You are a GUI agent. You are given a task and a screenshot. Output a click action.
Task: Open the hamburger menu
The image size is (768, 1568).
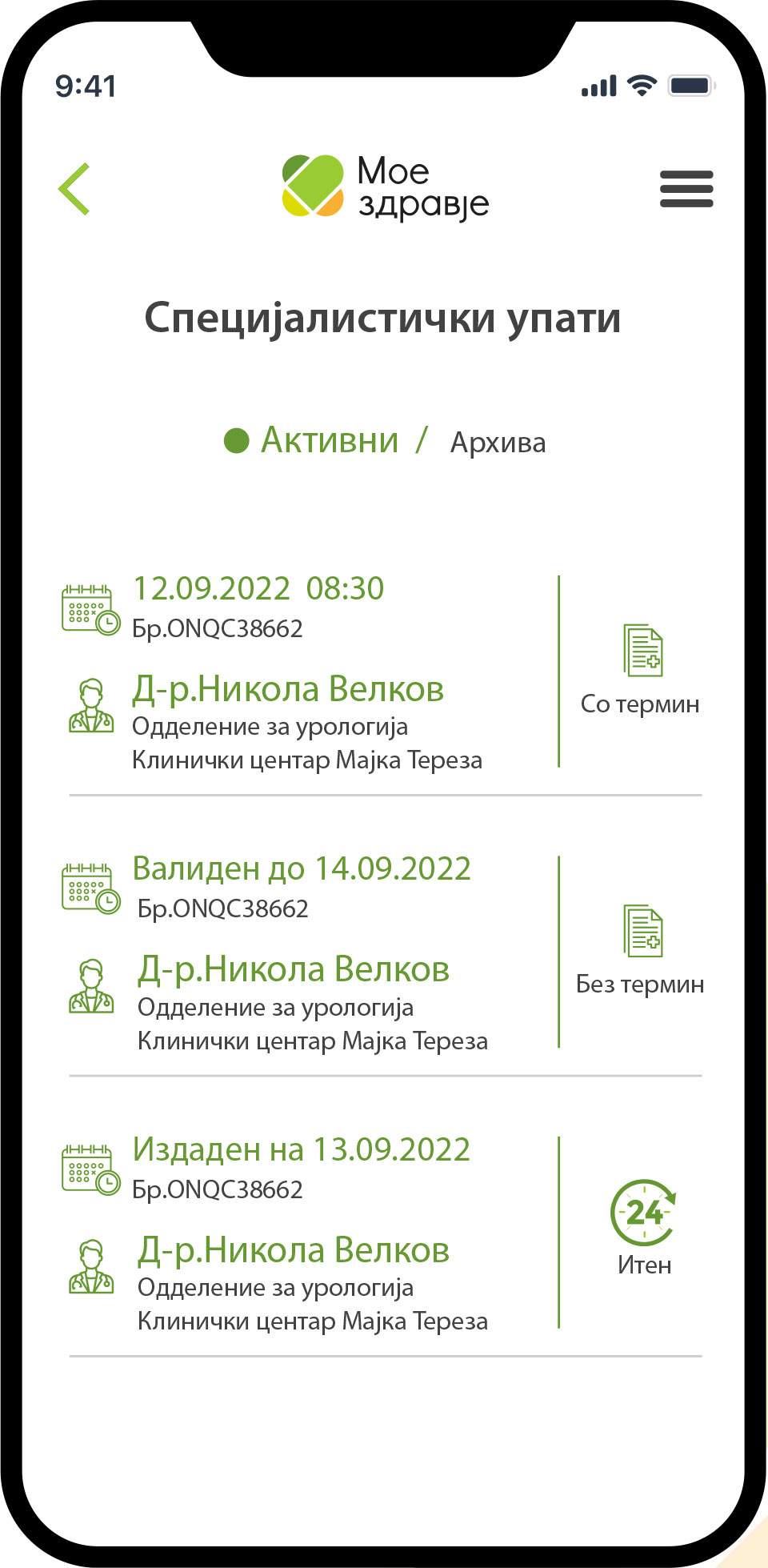pyautogui.click(x=686, y=189)
